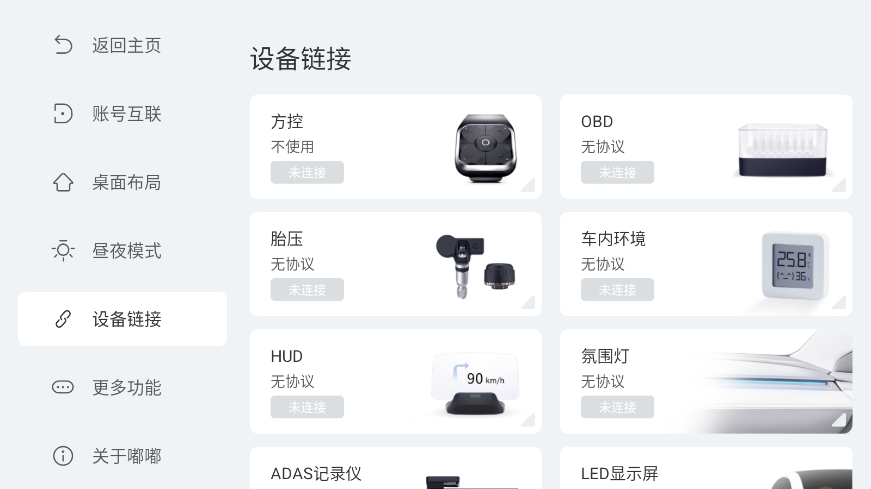
Task: Select the 设备链接 sidebar item
Action: [122, 319]
